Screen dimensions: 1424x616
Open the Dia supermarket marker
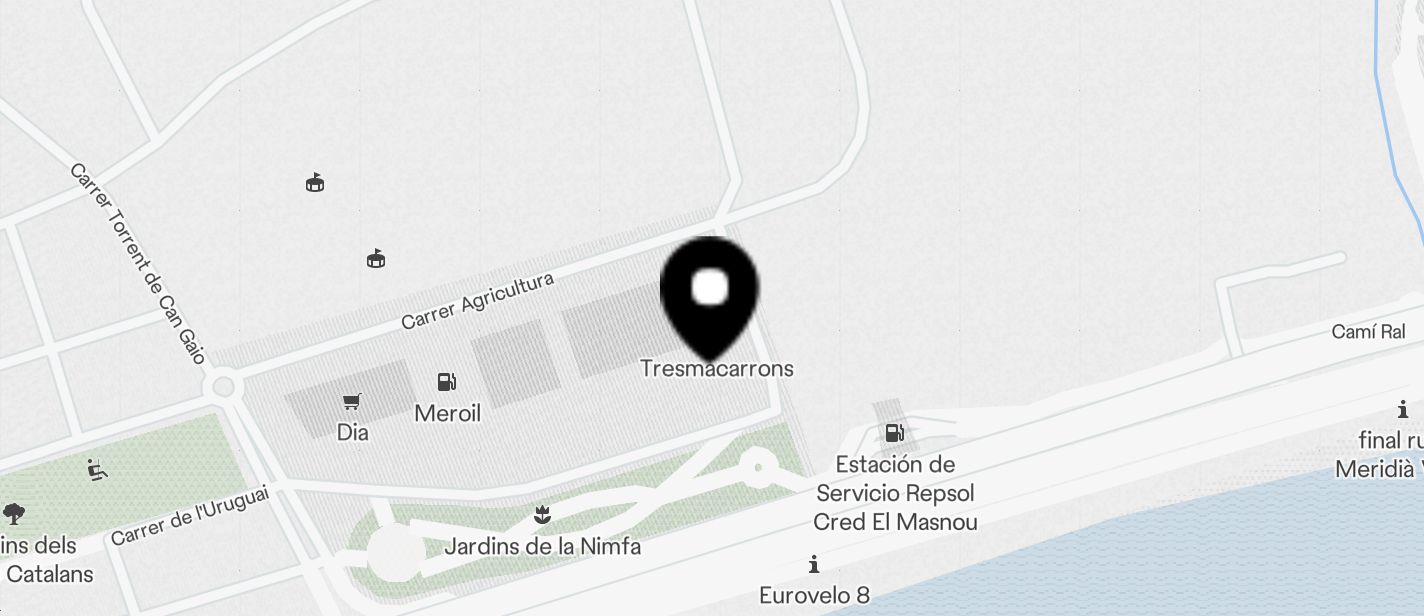351,402
